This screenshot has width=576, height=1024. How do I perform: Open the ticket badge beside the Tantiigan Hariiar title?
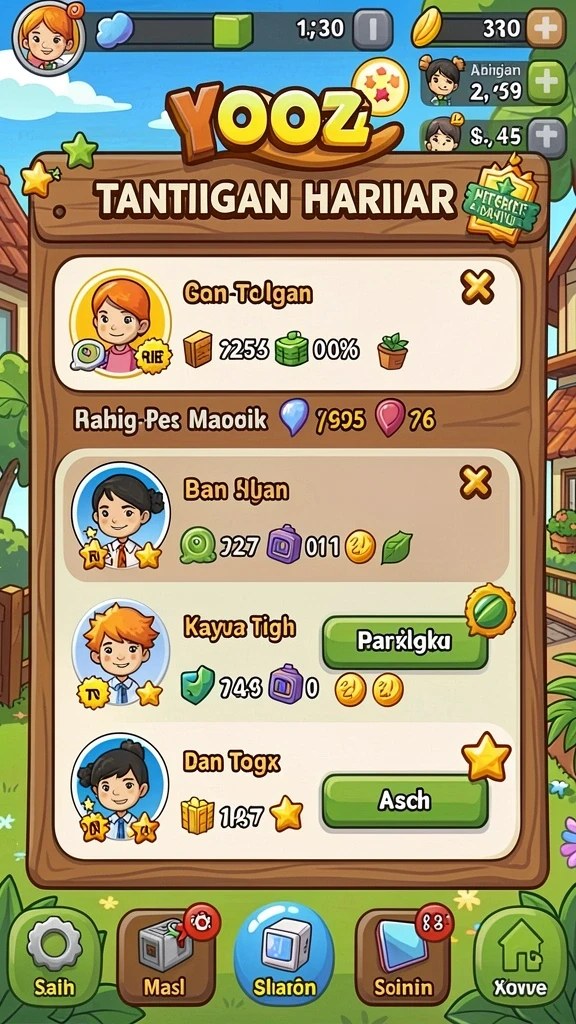[x=502, y=200]
